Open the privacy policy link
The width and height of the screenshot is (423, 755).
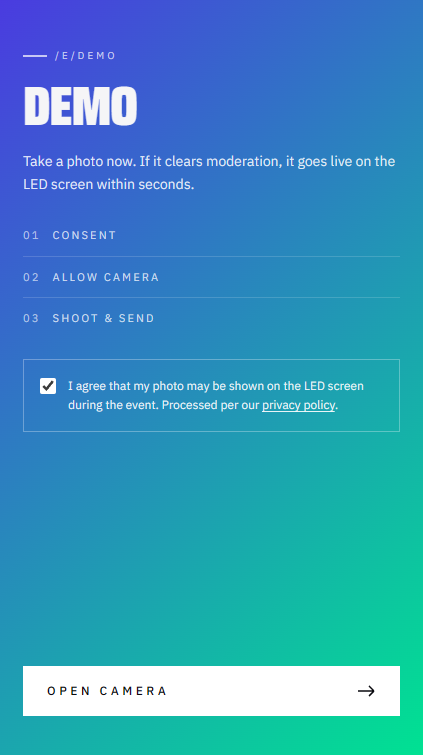point(298,405)
